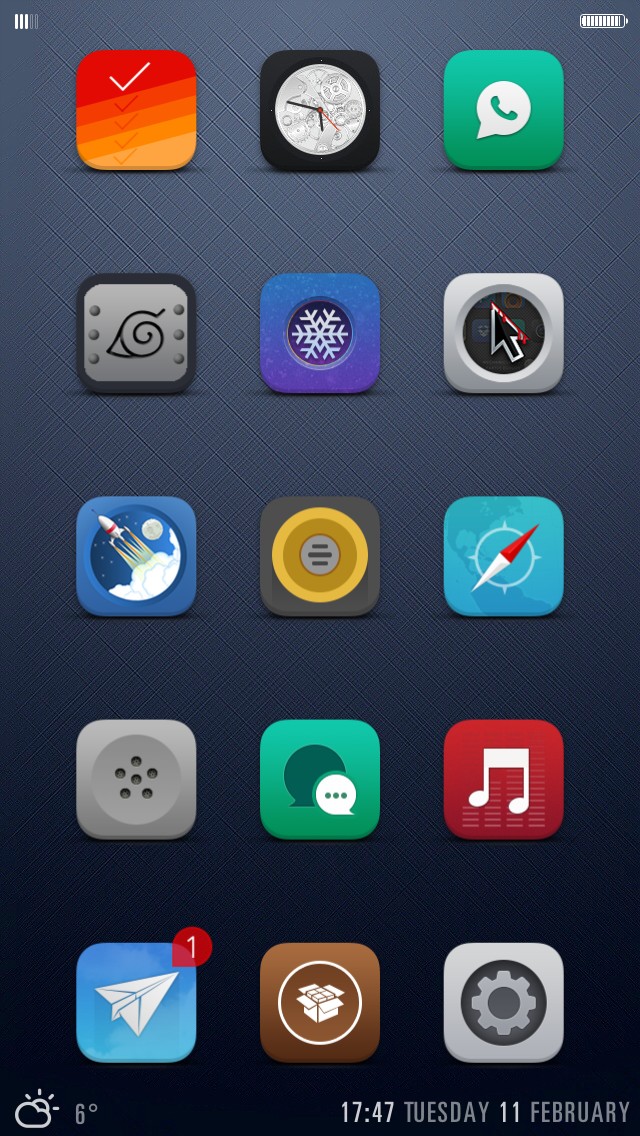Launch the Music app
Viewport: 640px width, 1136px height.
[503, 779]
